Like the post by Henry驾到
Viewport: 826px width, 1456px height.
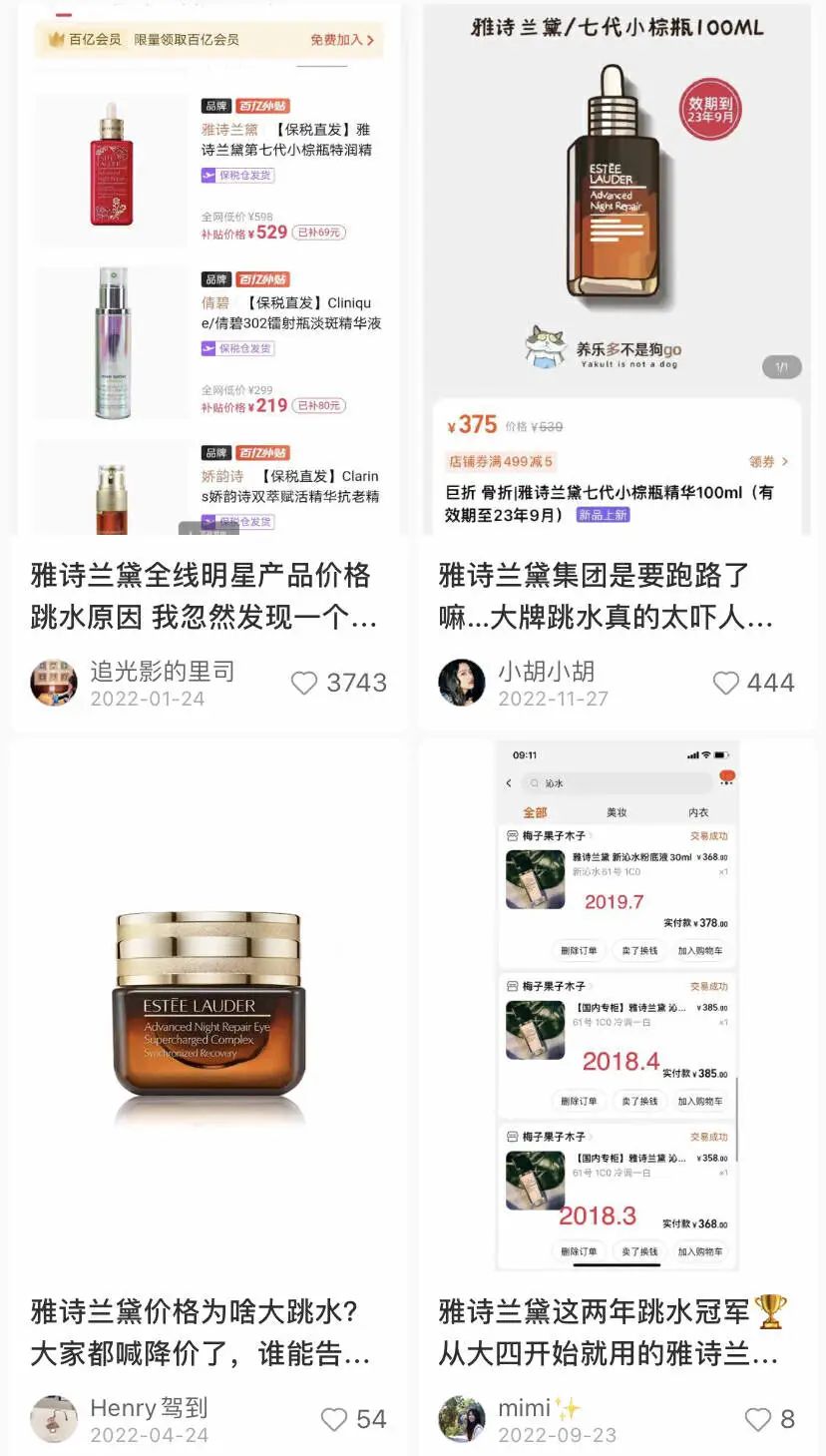[x=334, y=1419]
